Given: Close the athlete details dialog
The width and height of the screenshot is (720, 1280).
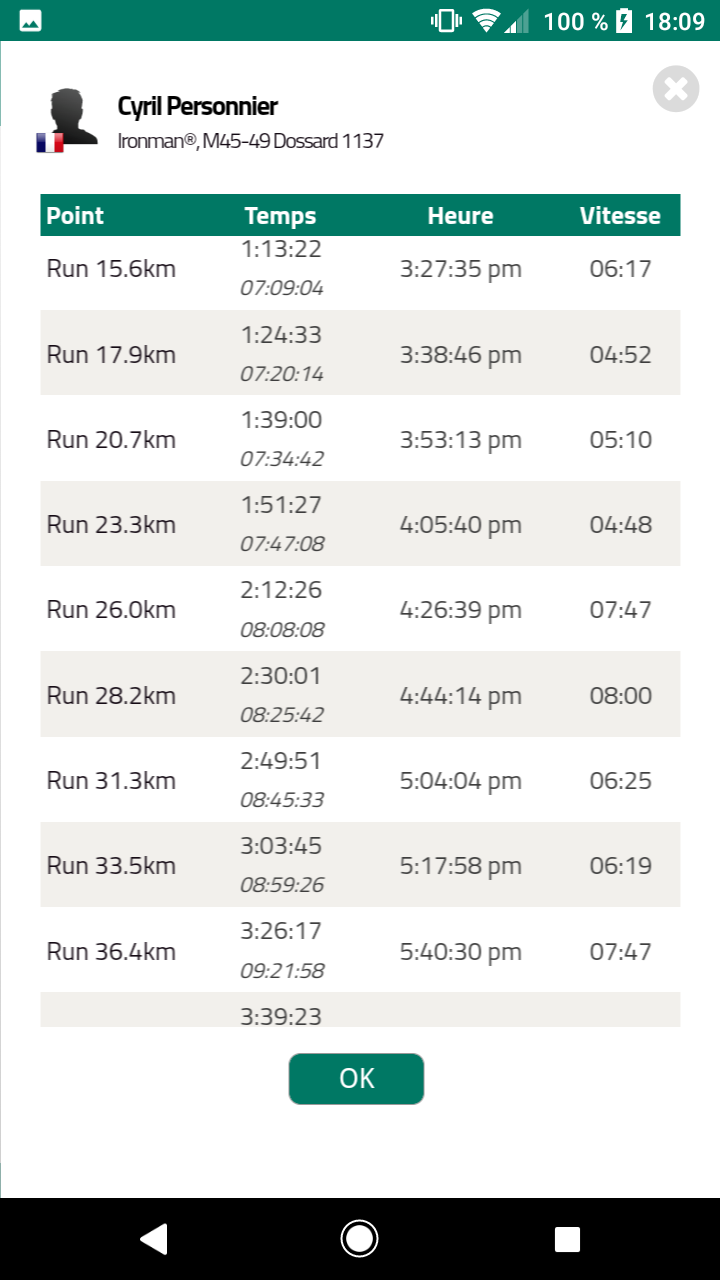Looking at the screenshot, I should click(x=676, y=89).
